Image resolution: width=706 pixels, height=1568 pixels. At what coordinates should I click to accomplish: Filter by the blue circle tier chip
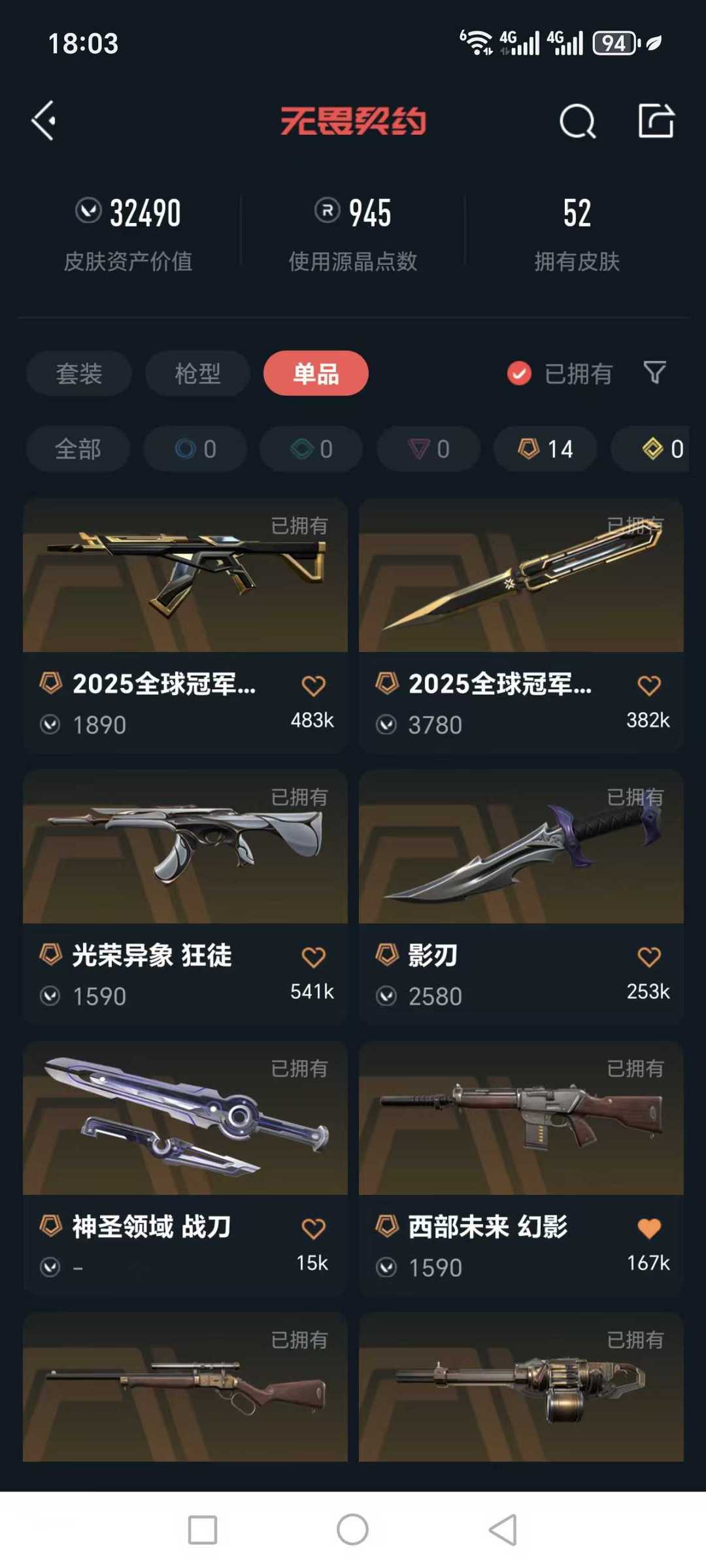click(195, 449)
